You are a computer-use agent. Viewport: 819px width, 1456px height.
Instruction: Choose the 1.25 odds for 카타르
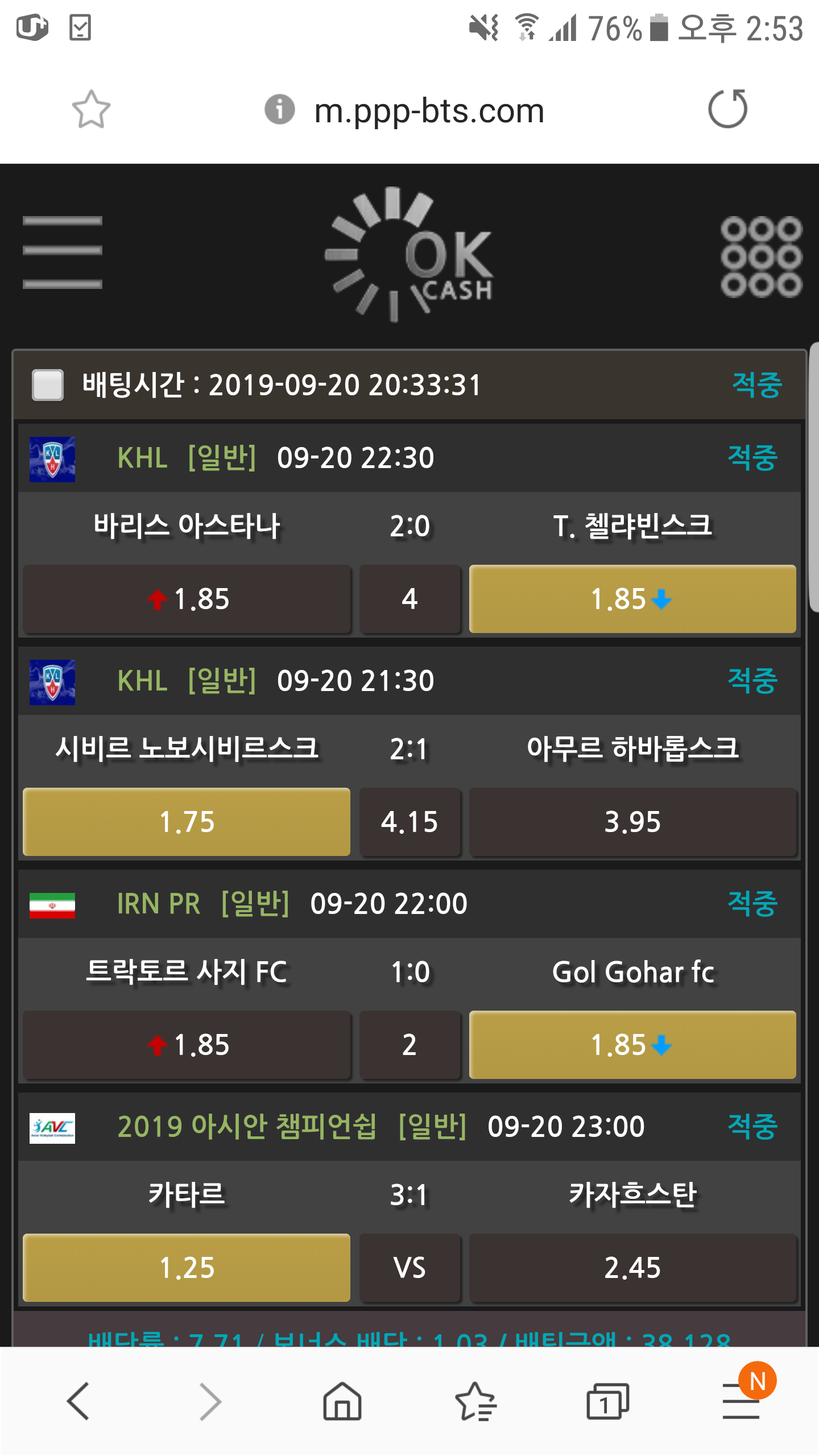pyautogui.click(x=187, y=1268)
